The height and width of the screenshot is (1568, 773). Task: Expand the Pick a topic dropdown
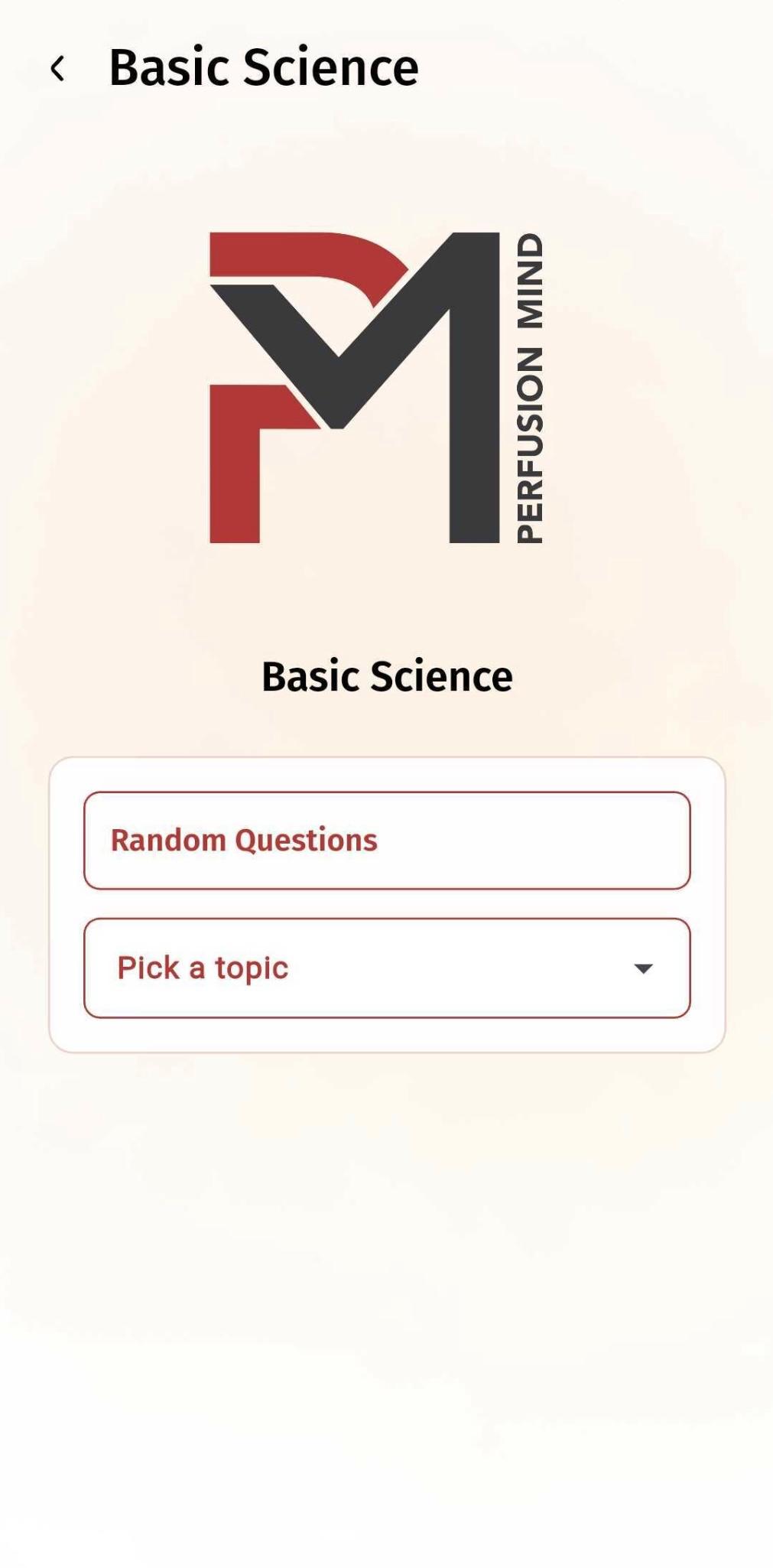[386, 968]
